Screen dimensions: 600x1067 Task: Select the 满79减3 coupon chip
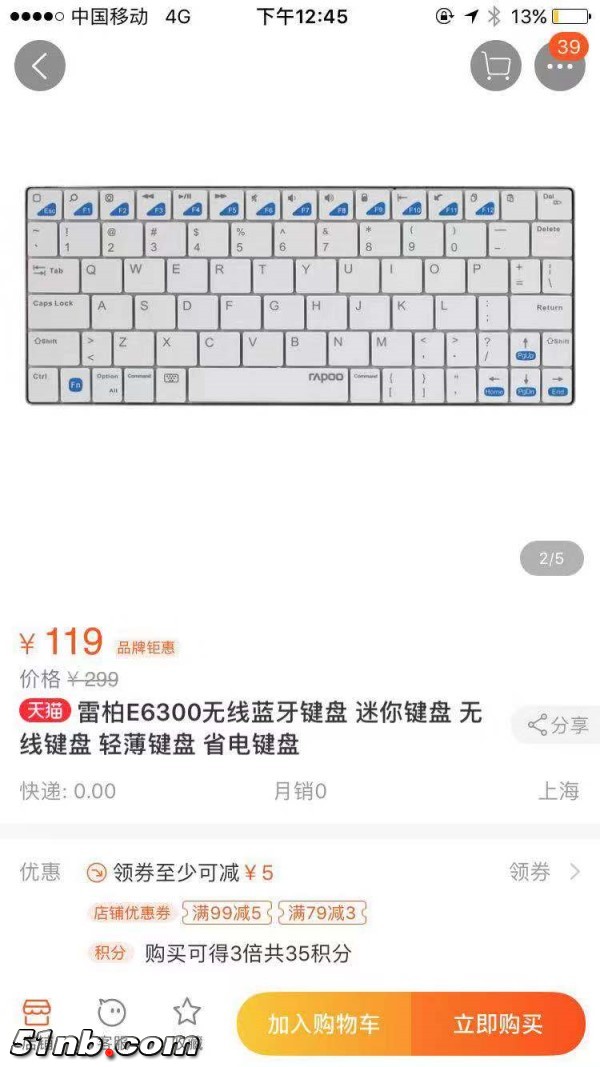pyautogui.click(x=322, y=912)
